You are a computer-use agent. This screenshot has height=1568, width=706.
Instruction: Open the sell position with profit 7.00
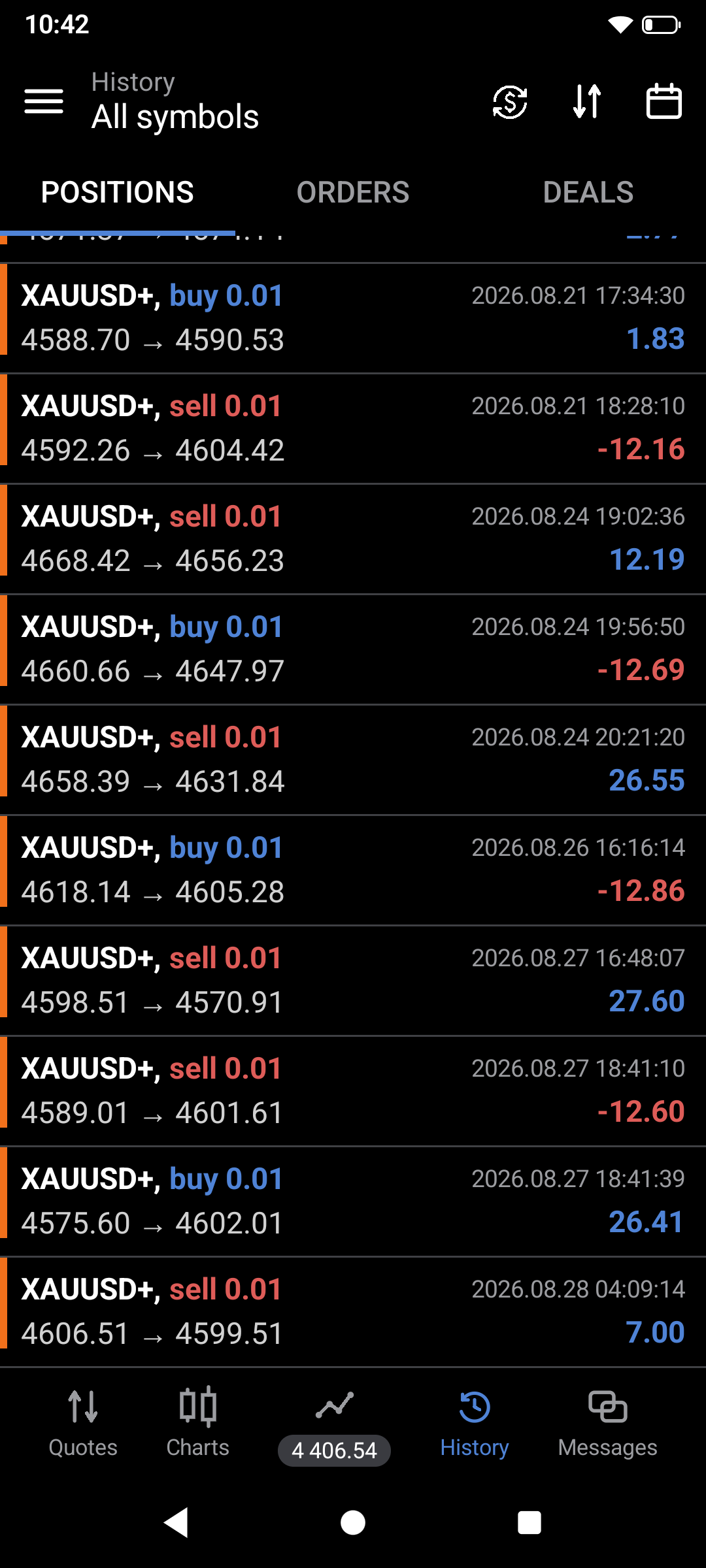353,1312
